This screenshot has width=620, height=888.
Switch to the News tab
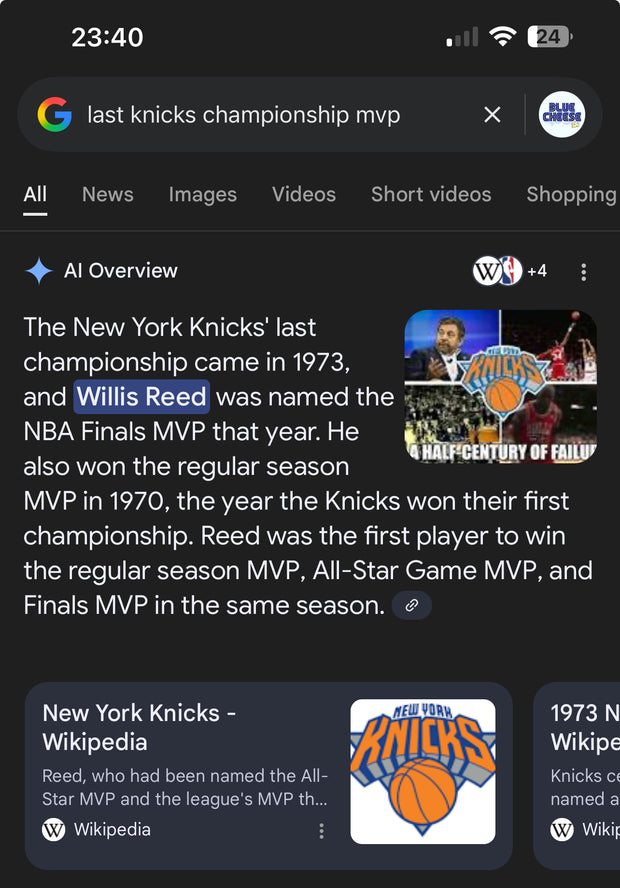coord(107,195)
